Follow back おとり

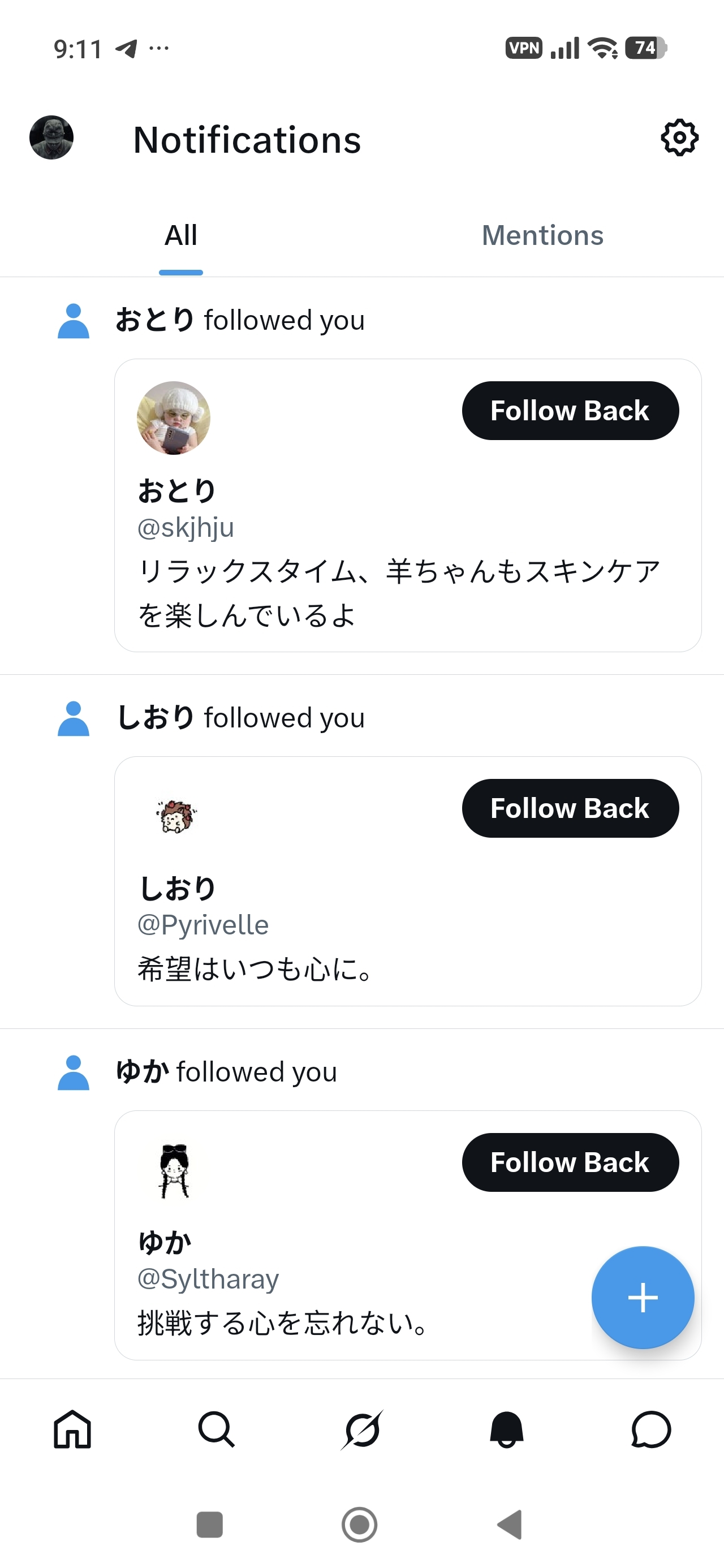570,411
